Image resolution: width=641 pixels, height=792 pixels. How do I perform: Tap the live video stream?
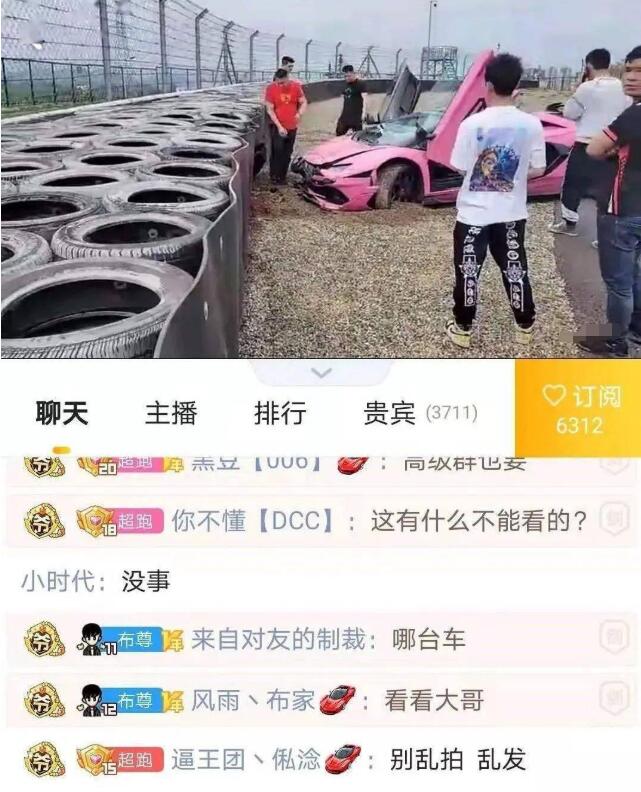point(320,180)
